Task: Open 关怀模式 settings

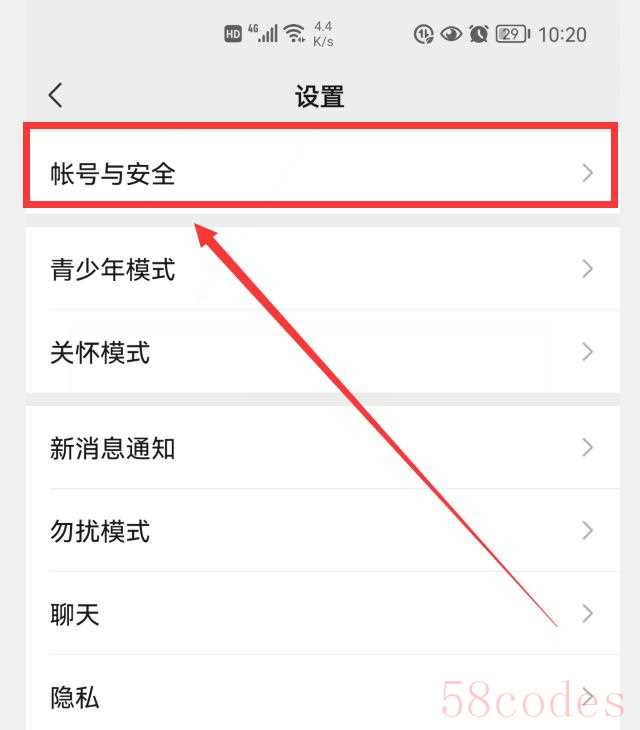Action: pyautogui.click(x=320, y=352)
